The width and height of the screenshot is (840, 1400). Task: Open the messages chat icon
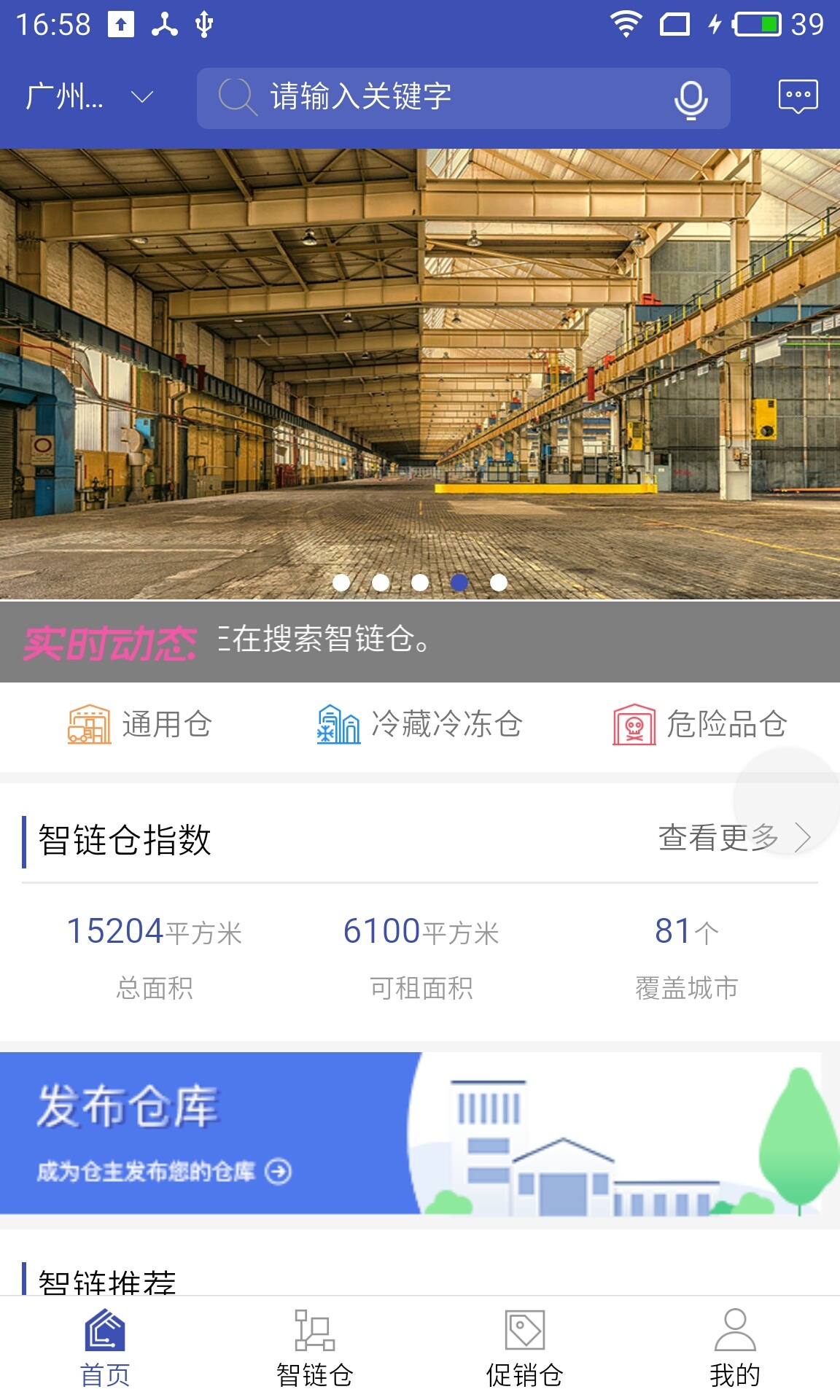pos(798,97)
